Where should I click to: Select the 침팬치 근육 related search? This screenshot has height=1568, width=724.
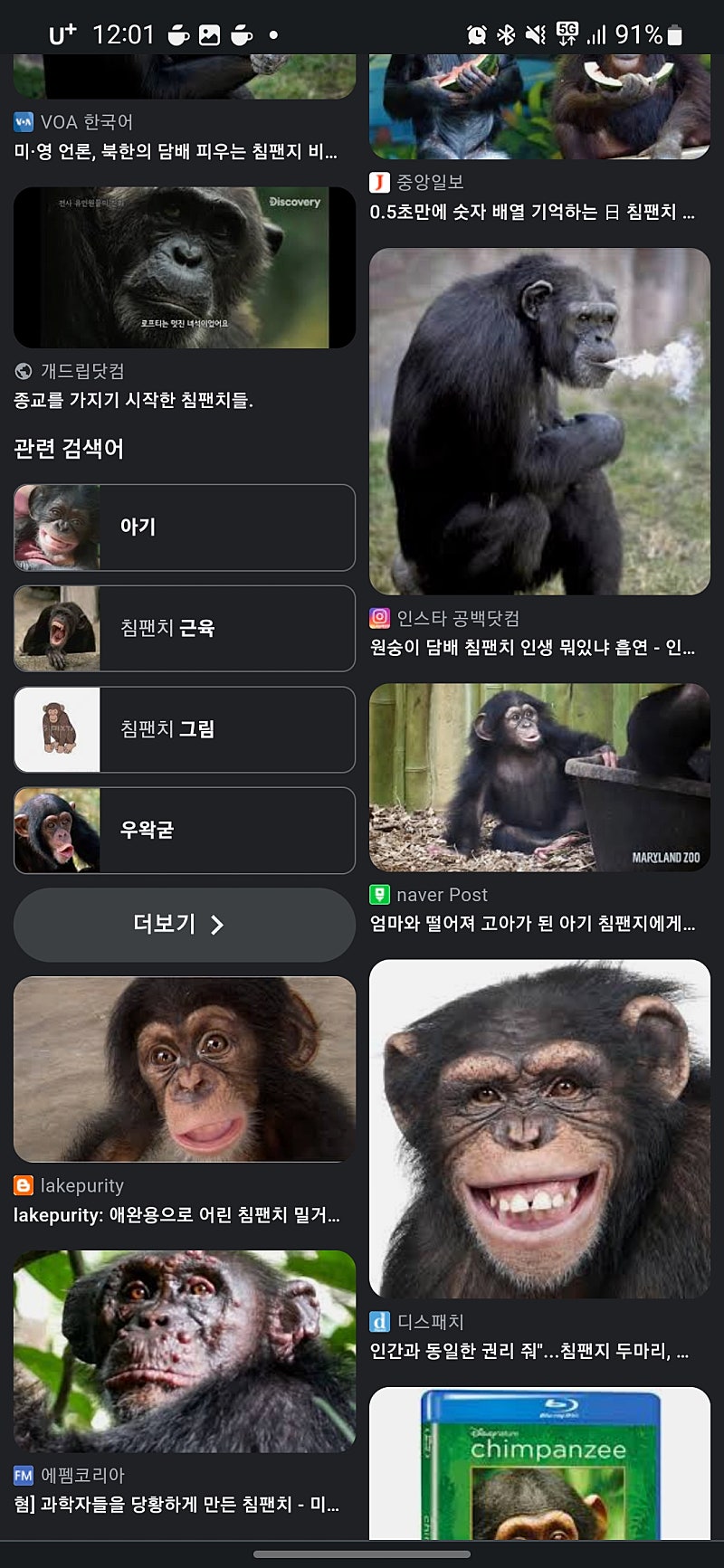pos(185,629)
